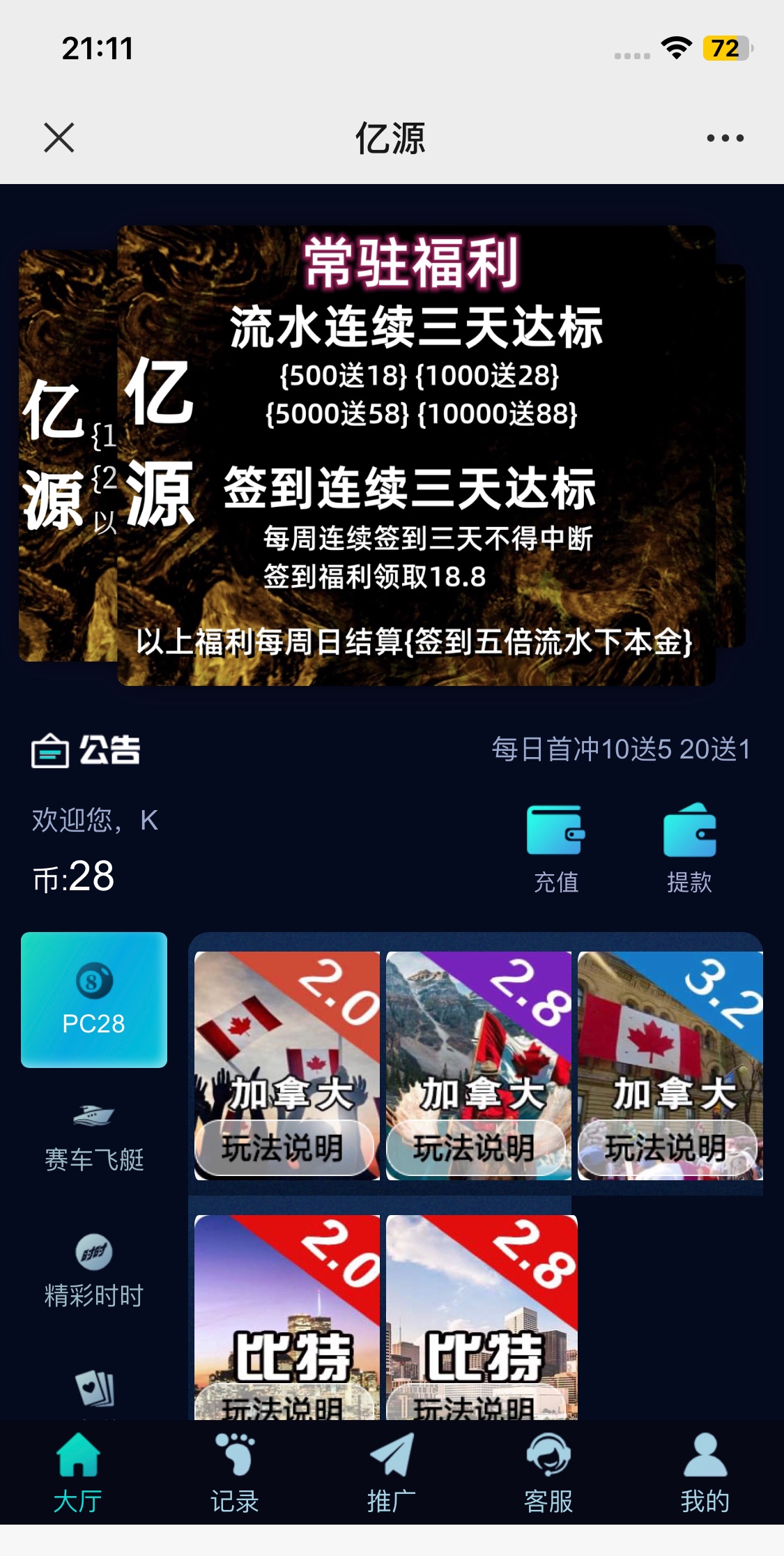Image resolution: width=784 pixels, height=1556 pixels.
Task: Select the PC28 game category
Action: tap(94, 999)
